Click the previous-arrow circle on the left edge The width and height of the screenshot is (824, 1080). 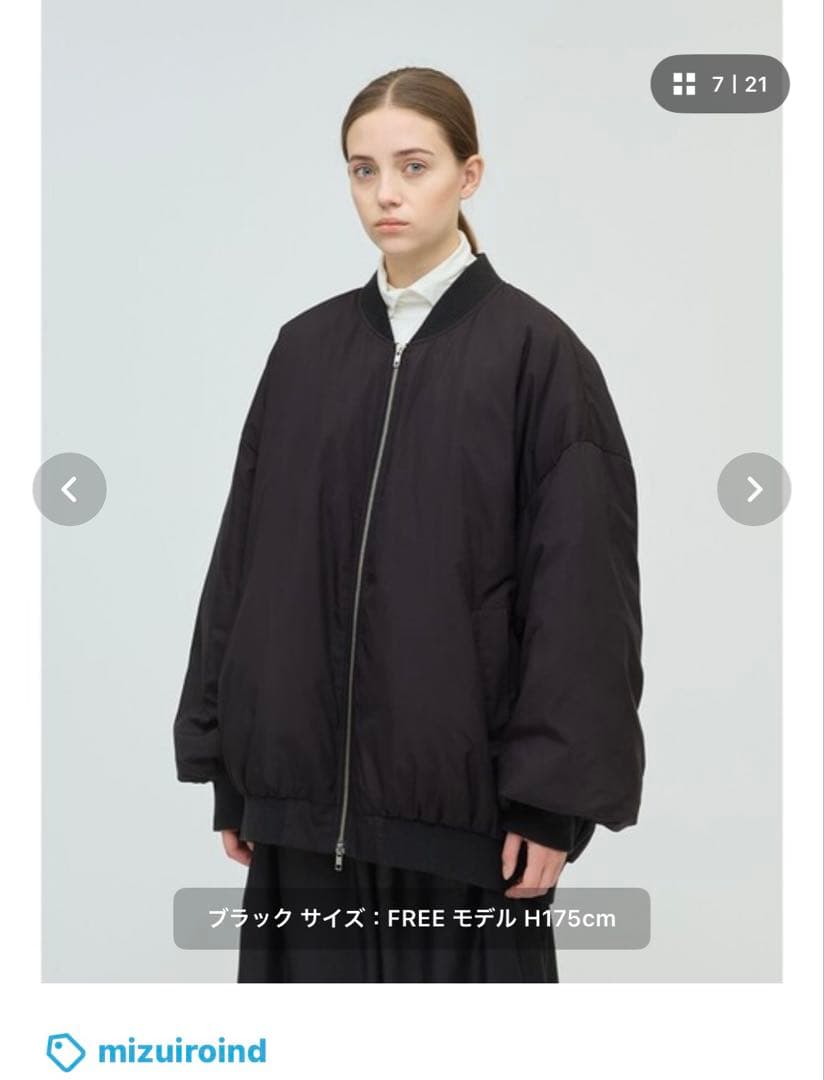click(x=67, y=490)
